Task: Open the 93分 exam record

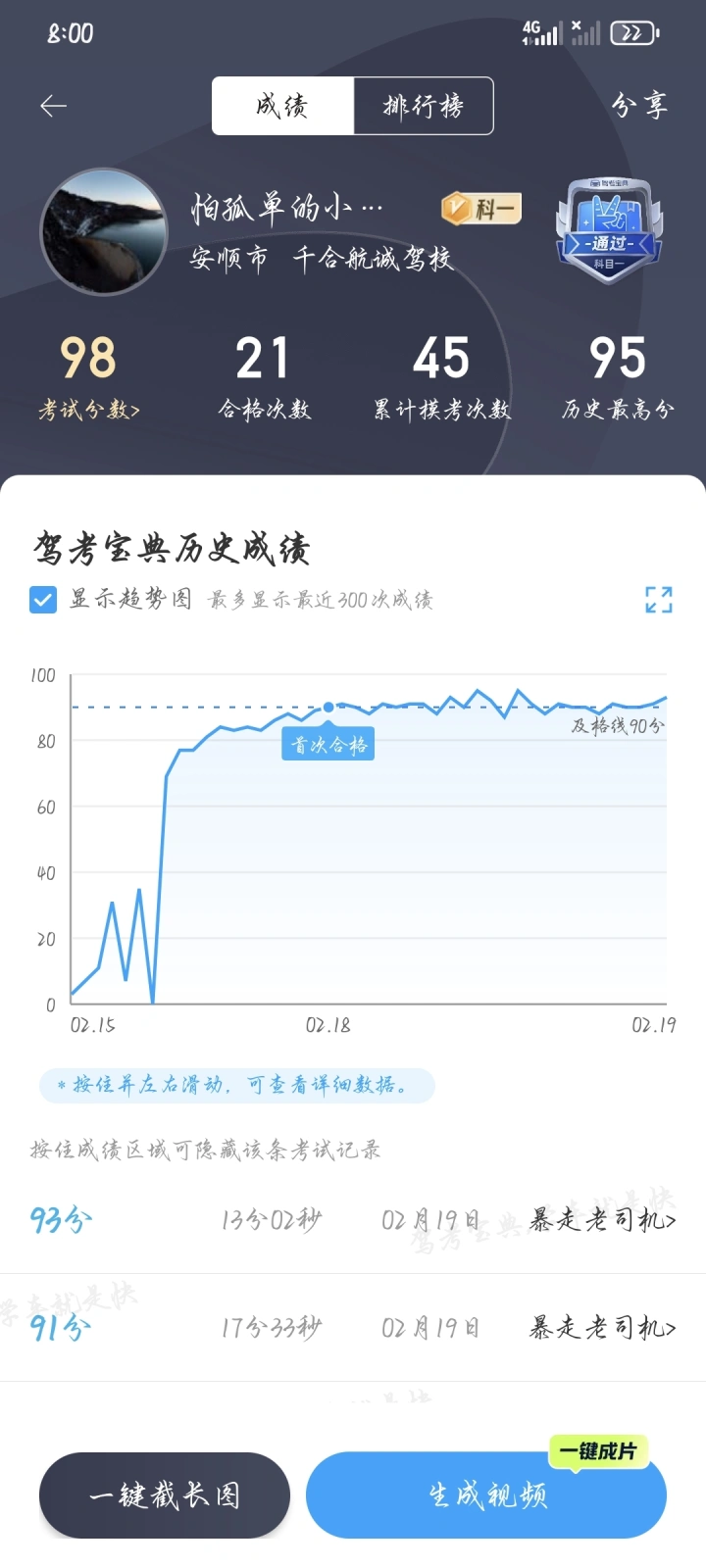Action: [x=353, y=1220]
